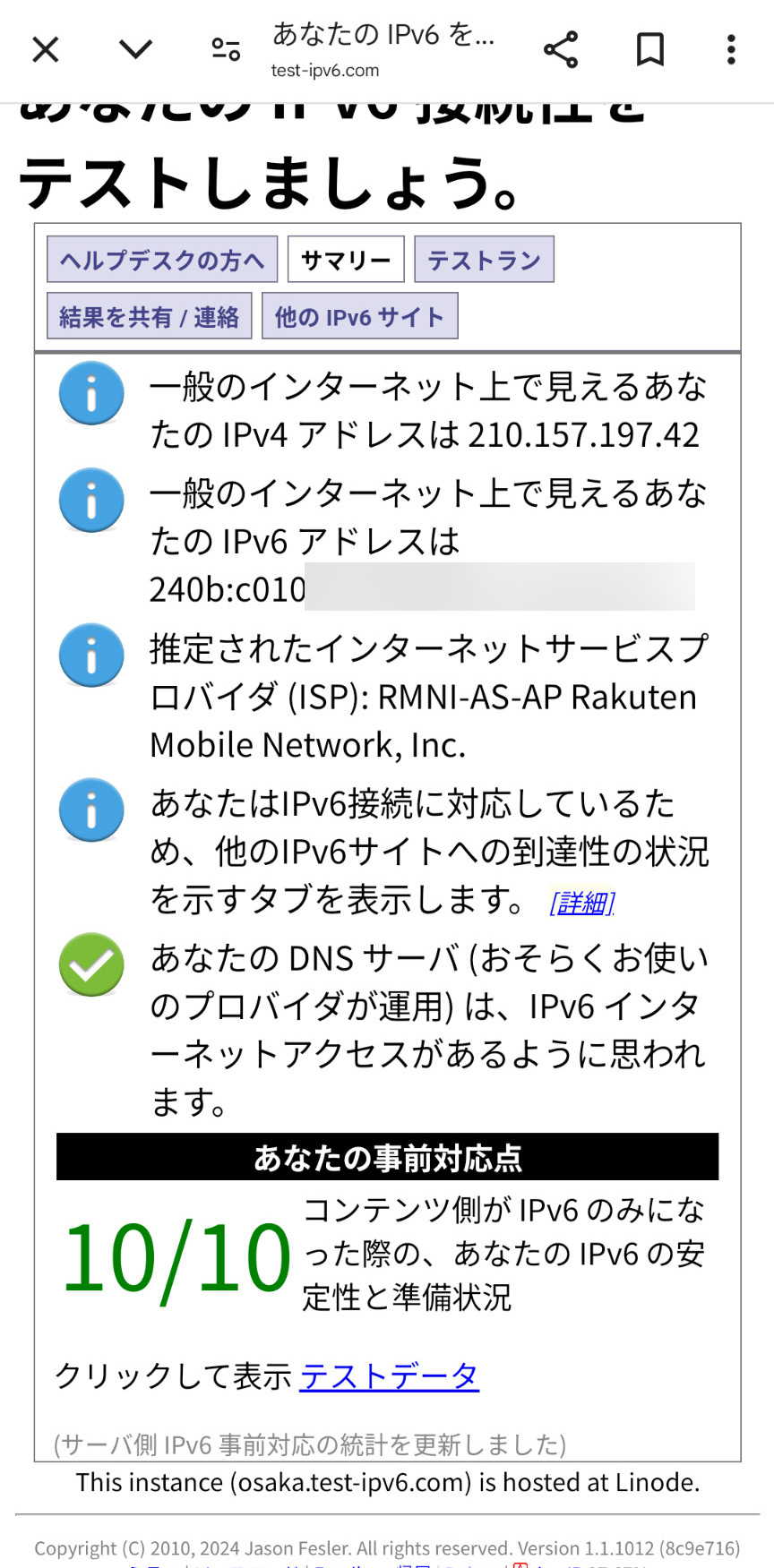Open the 他の IPv6 サイト tab
Viewport: 774px width, 1568px height.
pos(359,316)
